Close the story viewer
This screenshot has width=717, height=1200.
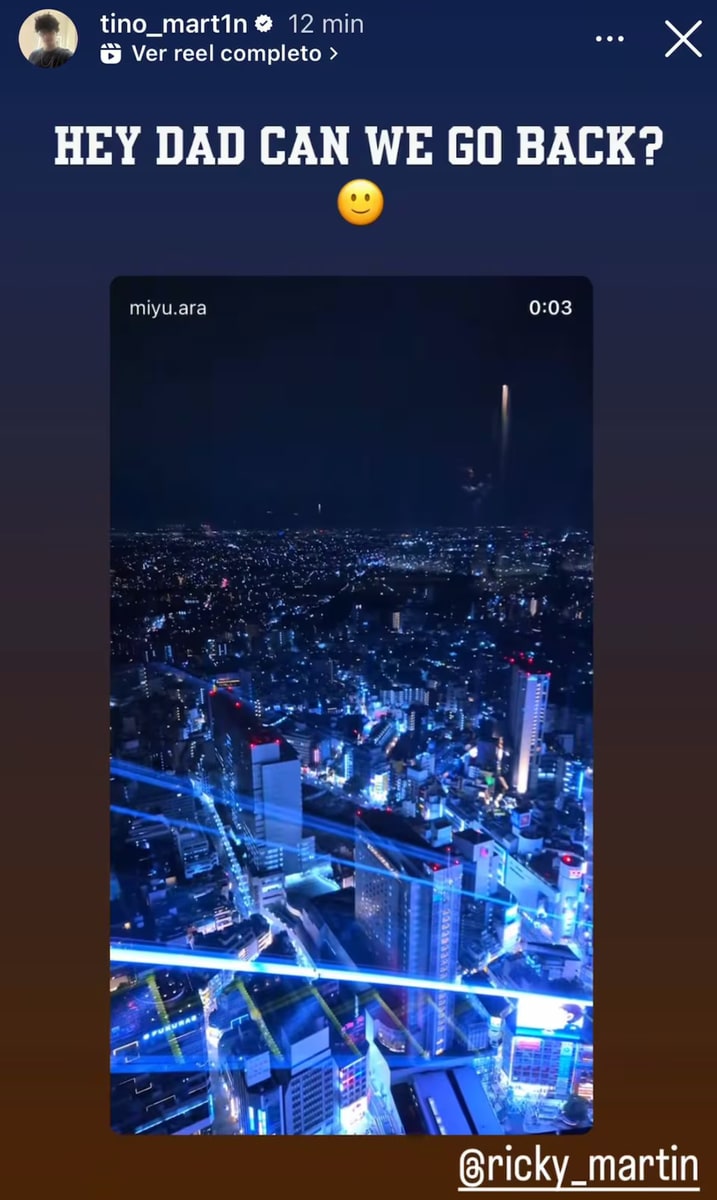click(x=683, y=39)
